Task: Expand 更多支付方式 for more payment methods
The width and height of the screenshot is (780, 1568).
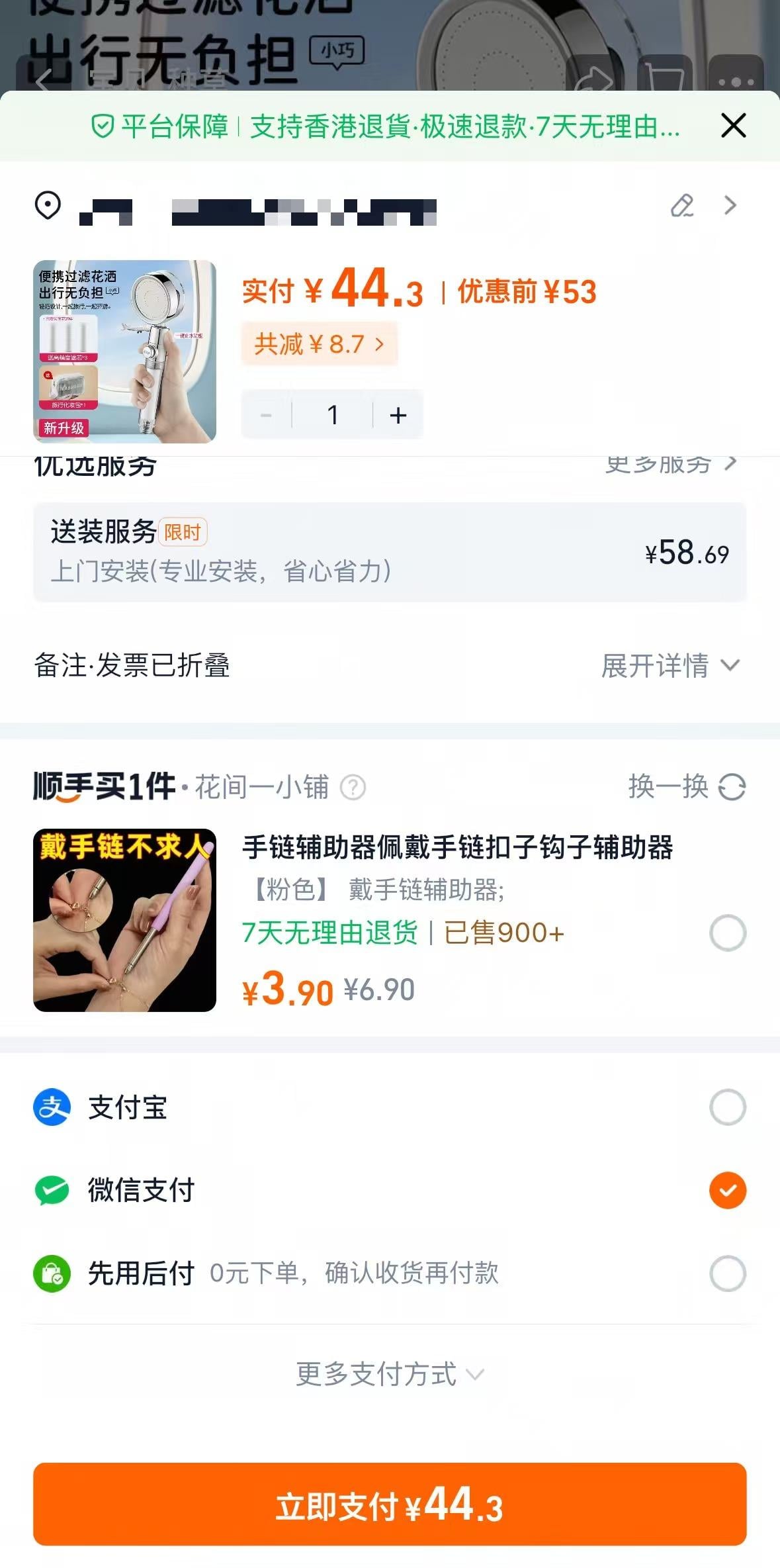Action: click(390, 1374)
